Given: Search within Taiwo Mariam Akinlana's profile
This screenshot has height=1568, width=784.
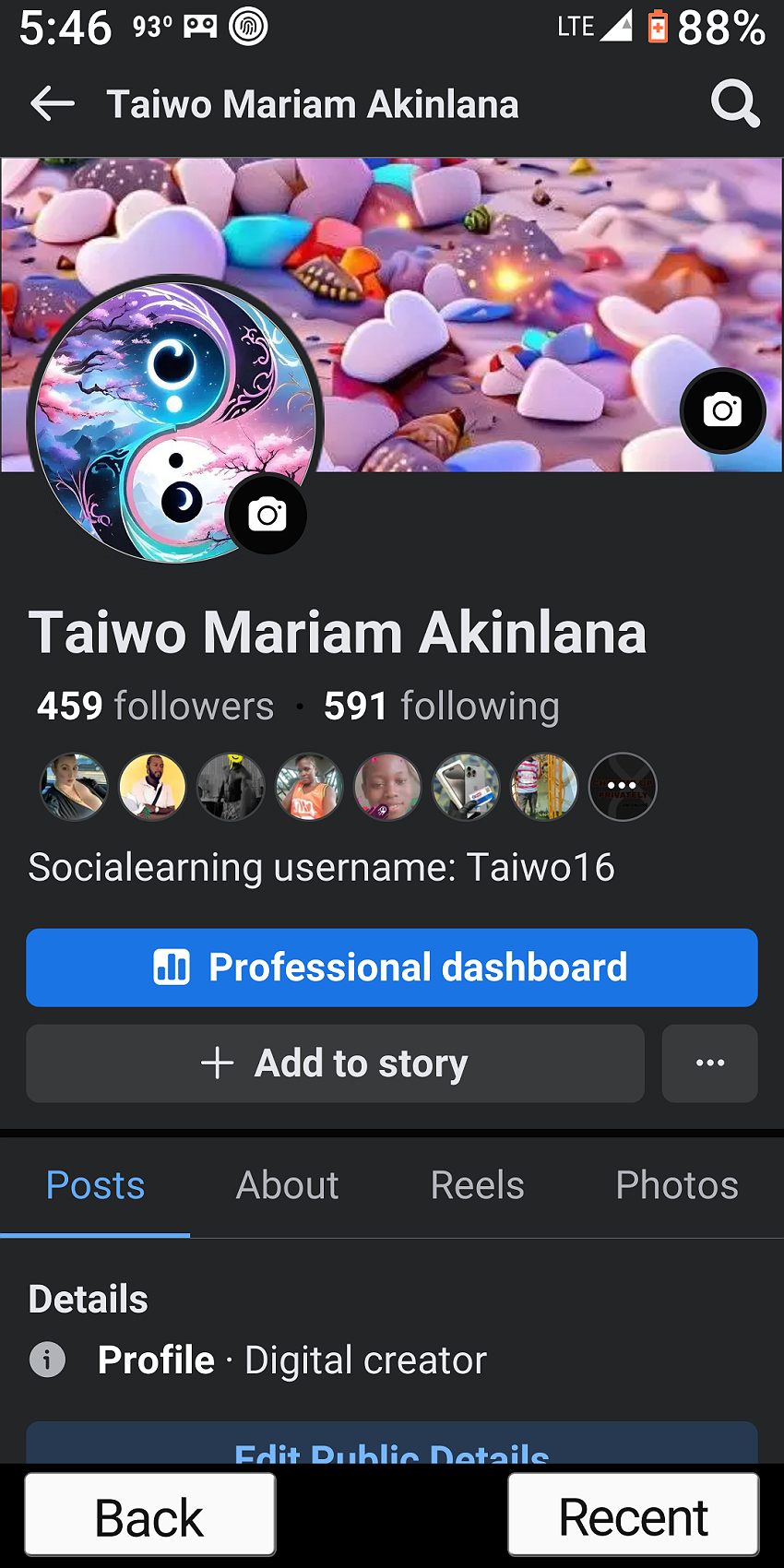Looking at the screenshot, I should 735,103.
